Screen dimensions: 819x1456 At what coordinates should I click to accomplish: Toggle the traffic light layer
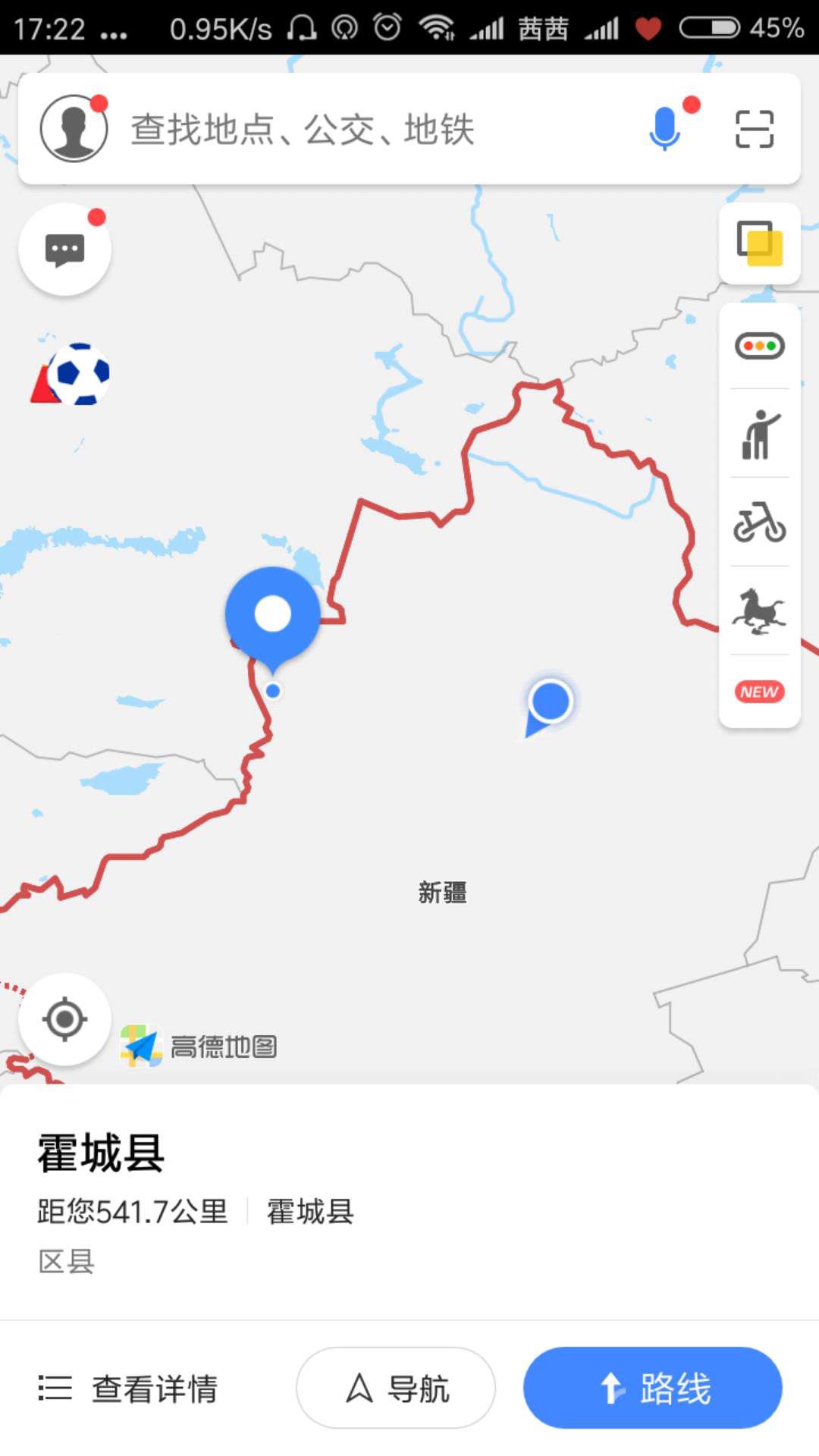[x=760, y=346]
